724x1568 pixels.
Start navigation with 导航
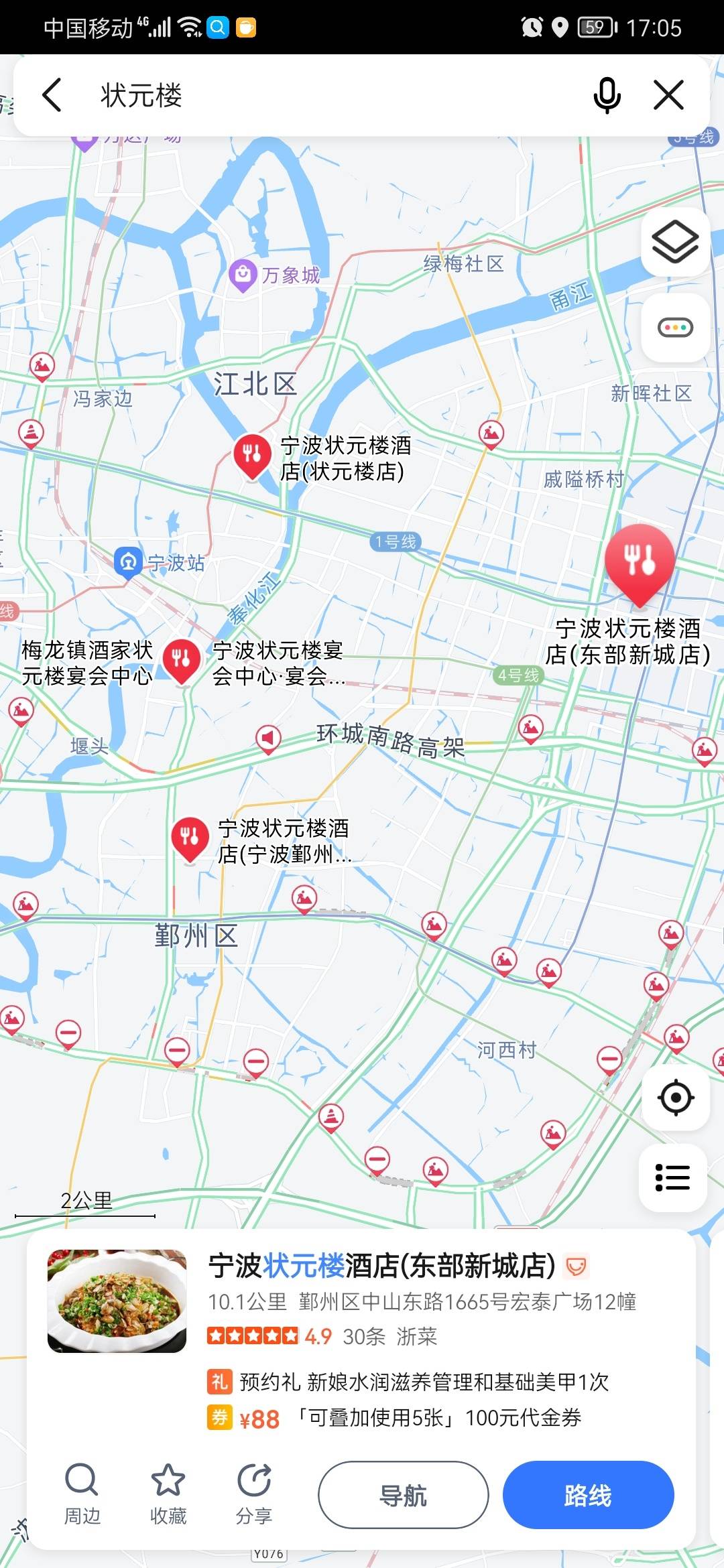click(x=403, y=1495)
